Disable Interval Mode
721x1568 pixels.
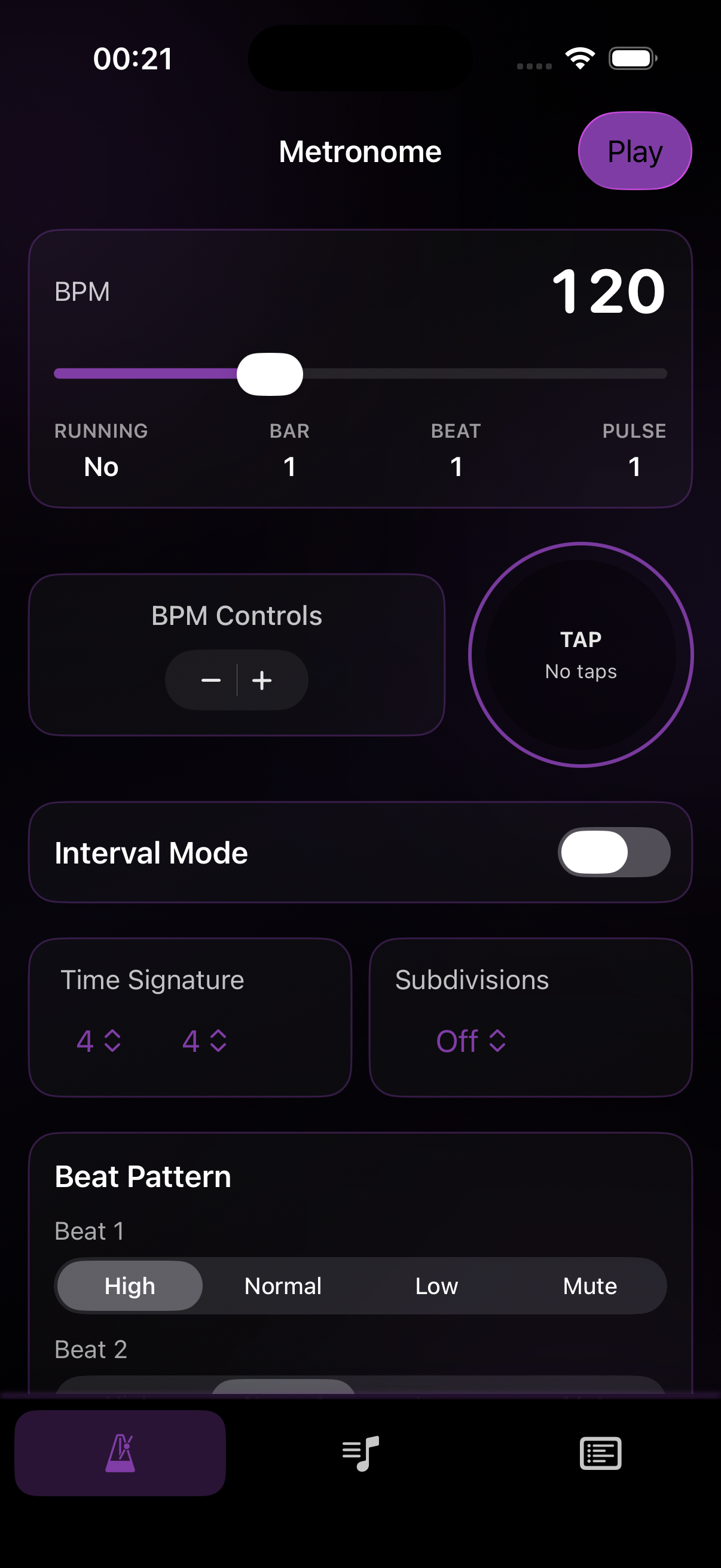point(613,852)
